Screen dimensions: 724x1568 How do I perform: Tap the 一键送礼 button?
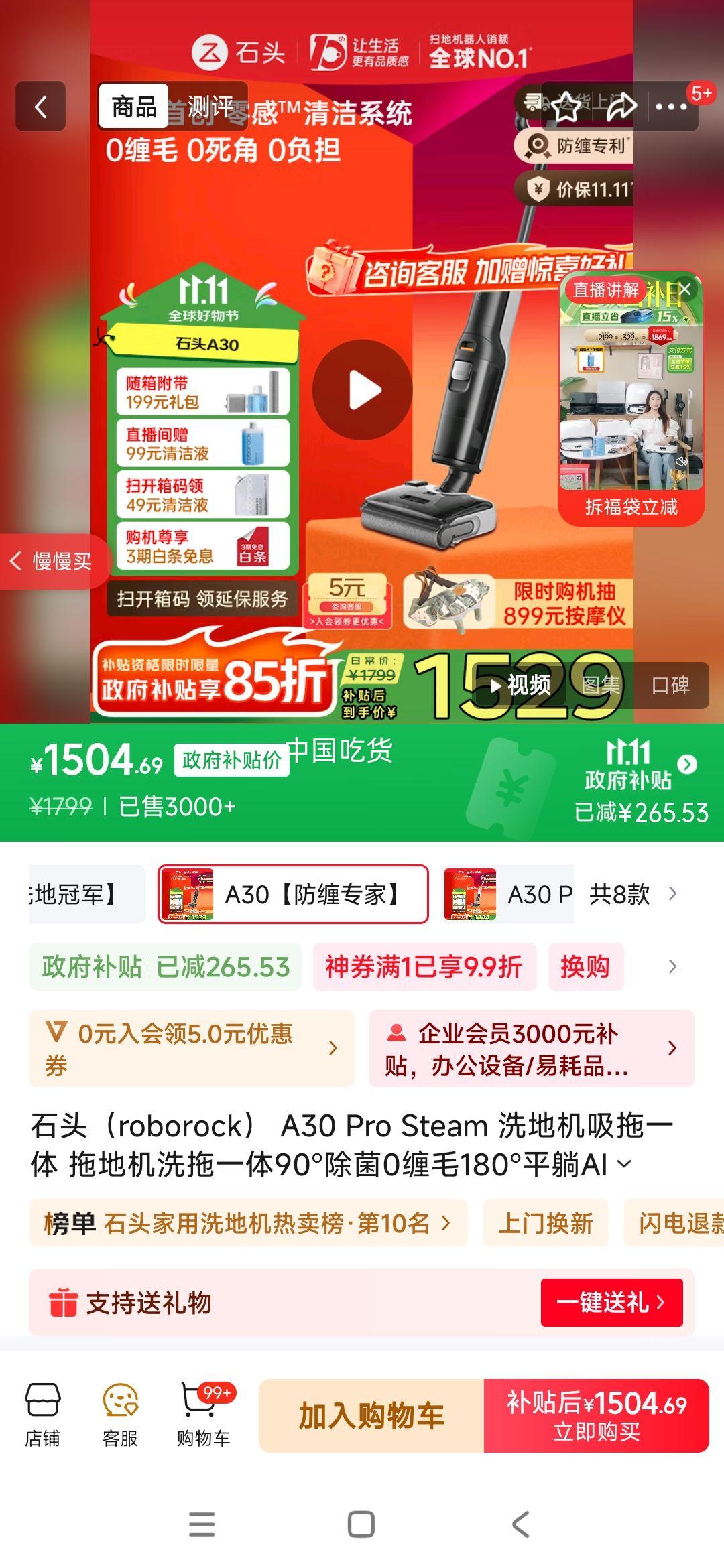click(x=611, y=1302)
